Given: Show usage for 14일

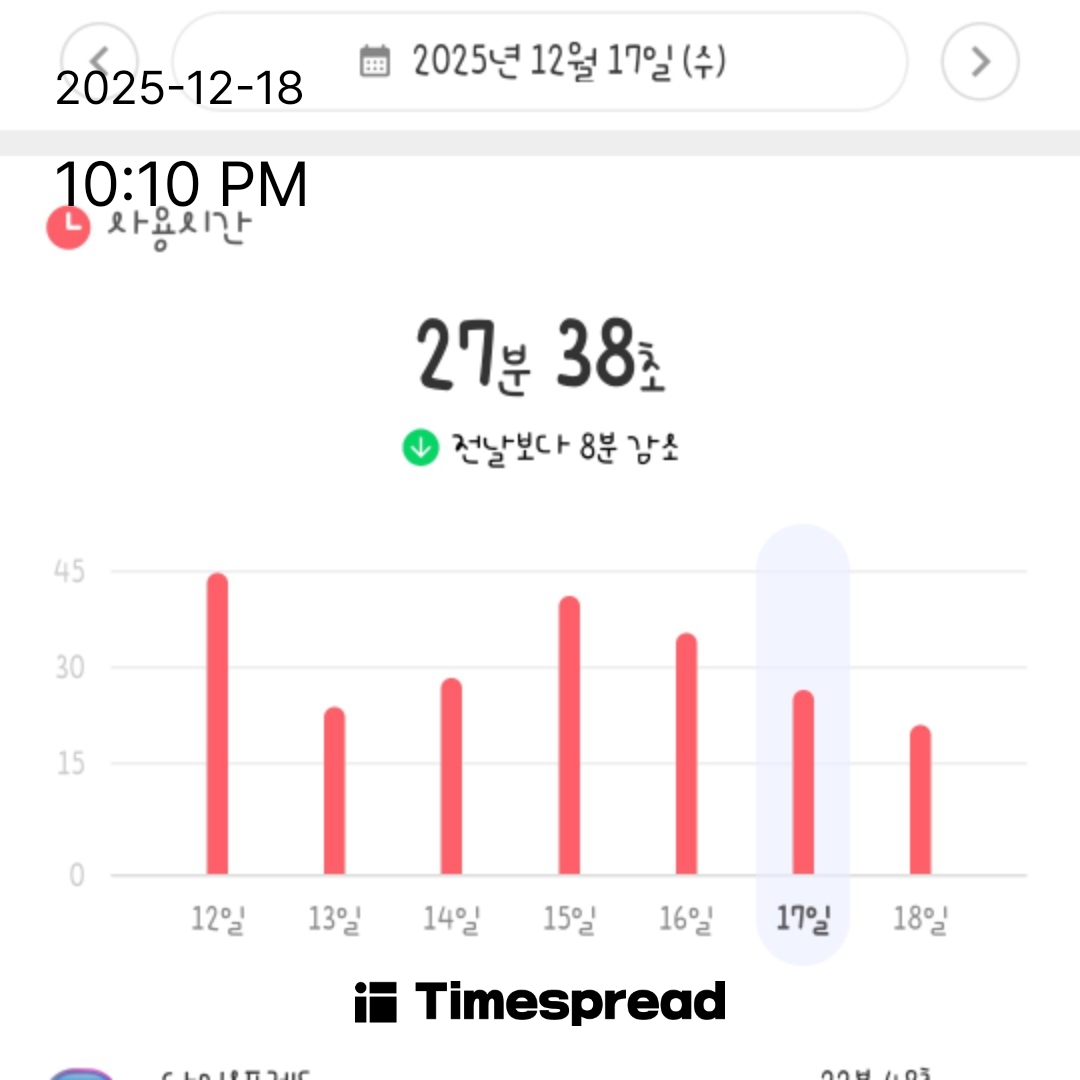Looking at the screenshot, I should tap(451, 777).
